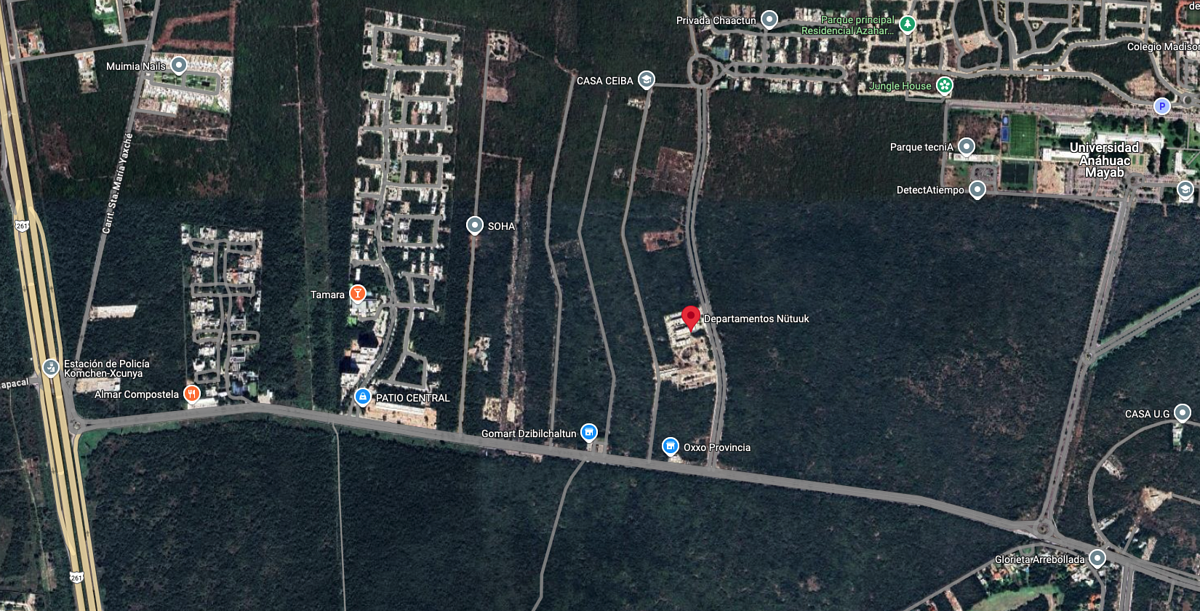Select the blue parking marker
Image resolution: width=1200 pixels, height=611 pixels.
pos(1161,106)
